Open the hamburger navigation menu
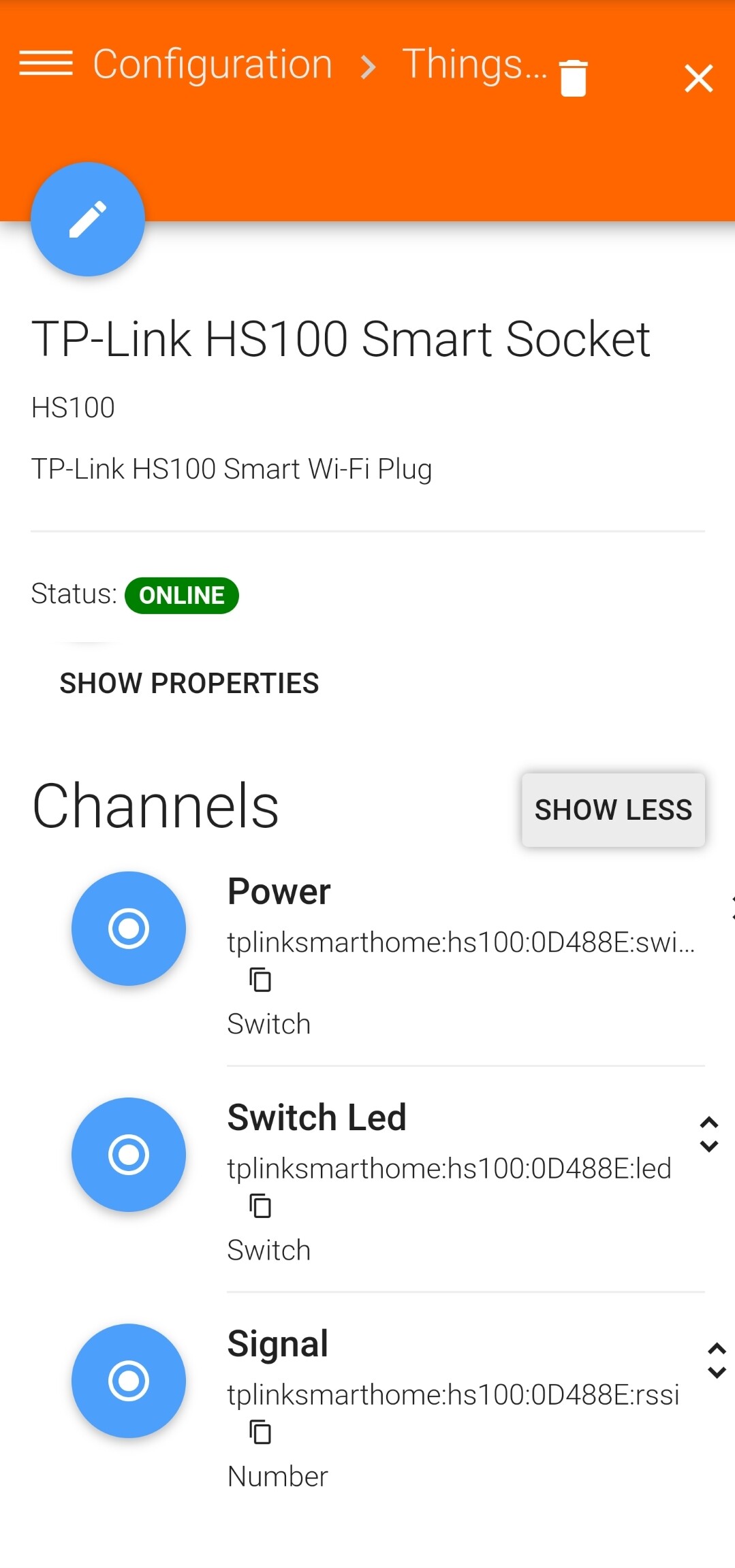The height and width of the screenshot is (1568, 735). click(x=46, y=63)
